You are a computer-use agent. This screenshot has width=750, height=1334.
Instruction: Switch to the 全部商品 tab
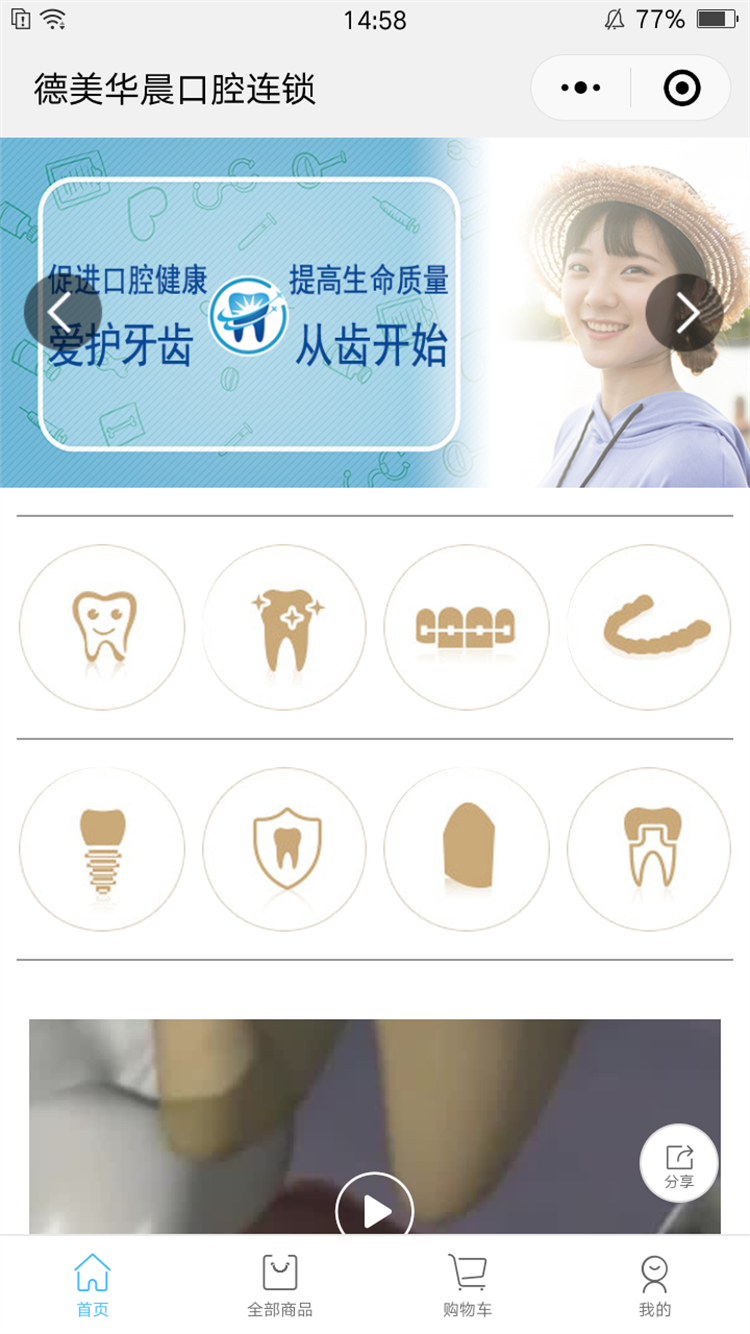click(x=280, y=1286)
